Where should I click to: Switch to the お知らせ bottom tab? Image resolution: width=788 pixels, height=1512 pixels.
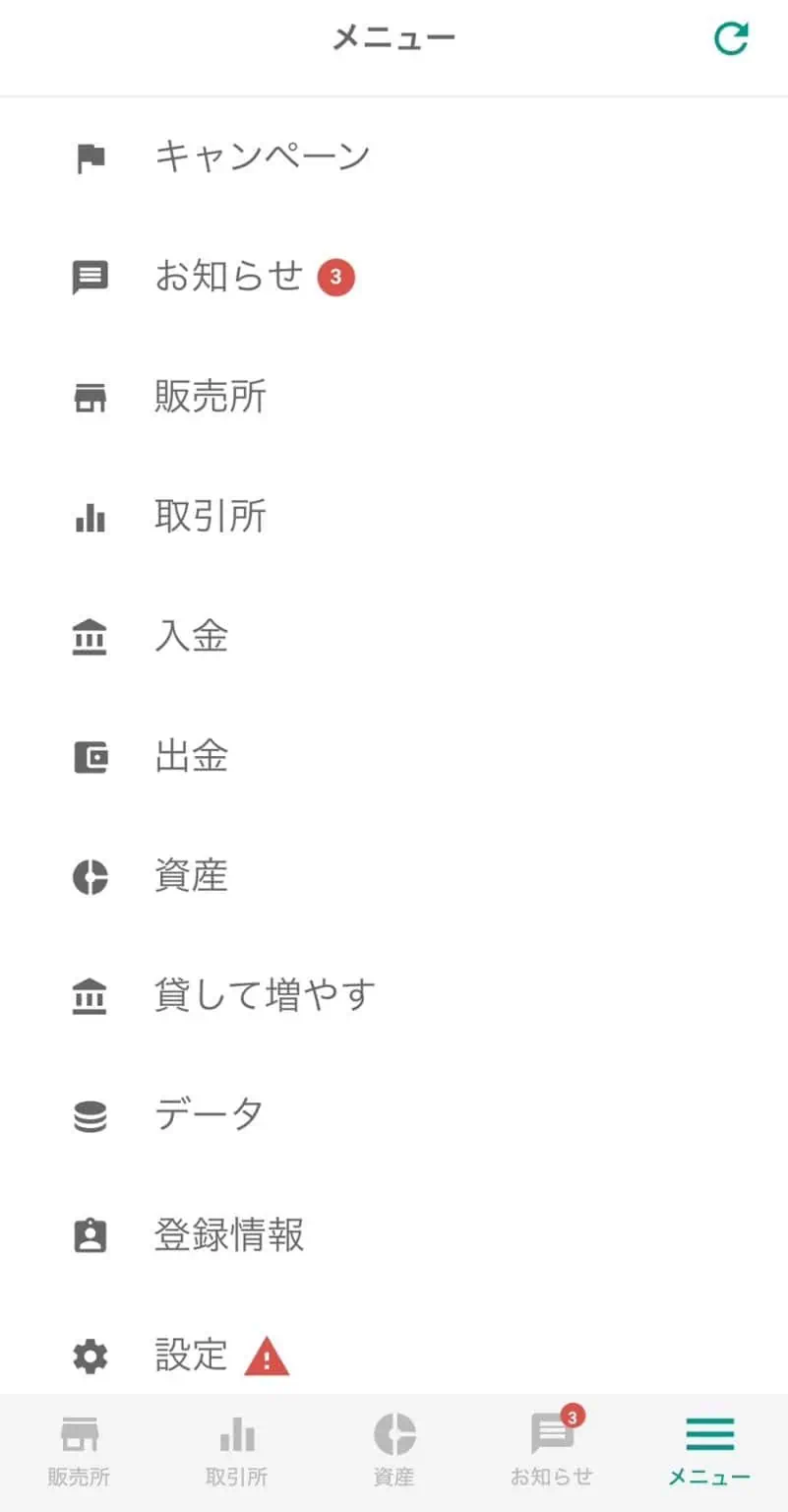pyautogui.click(x=552, y=1451)
